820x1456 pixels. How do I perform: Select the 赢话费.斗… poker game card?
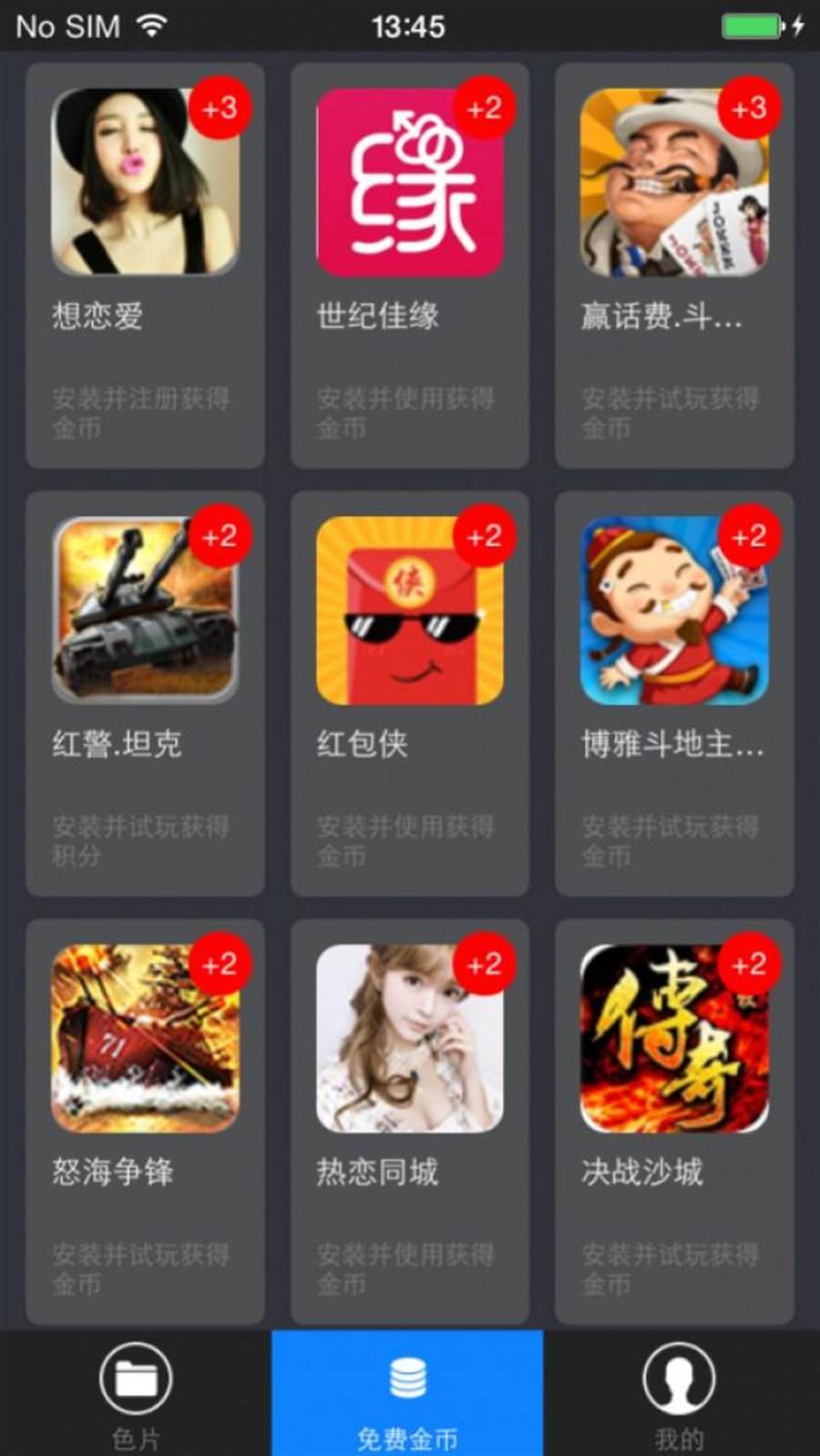(x=674, y=264)
